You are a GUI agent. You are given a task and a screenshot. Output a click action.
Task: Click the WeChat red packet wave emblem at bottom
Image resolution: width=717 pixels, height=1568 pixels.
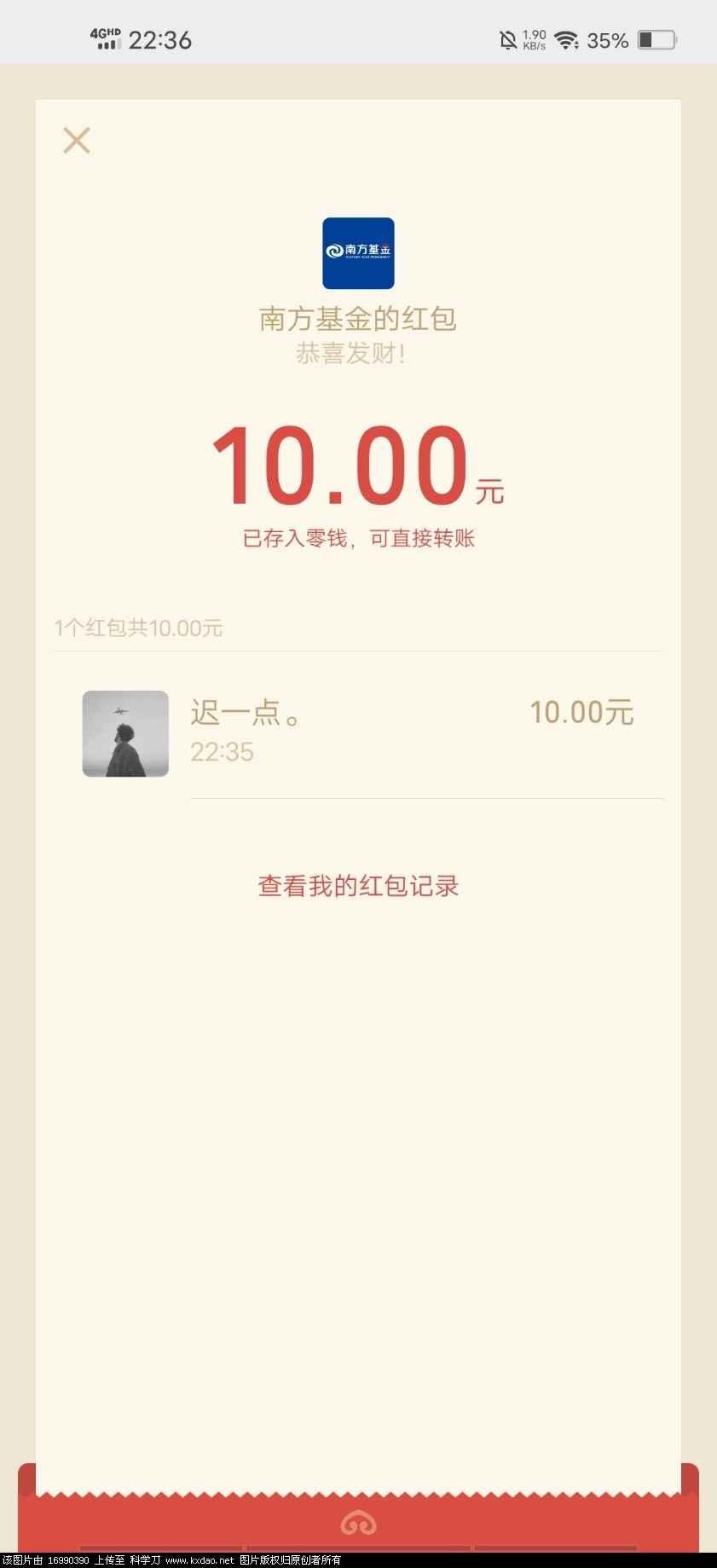point(358,1523)
